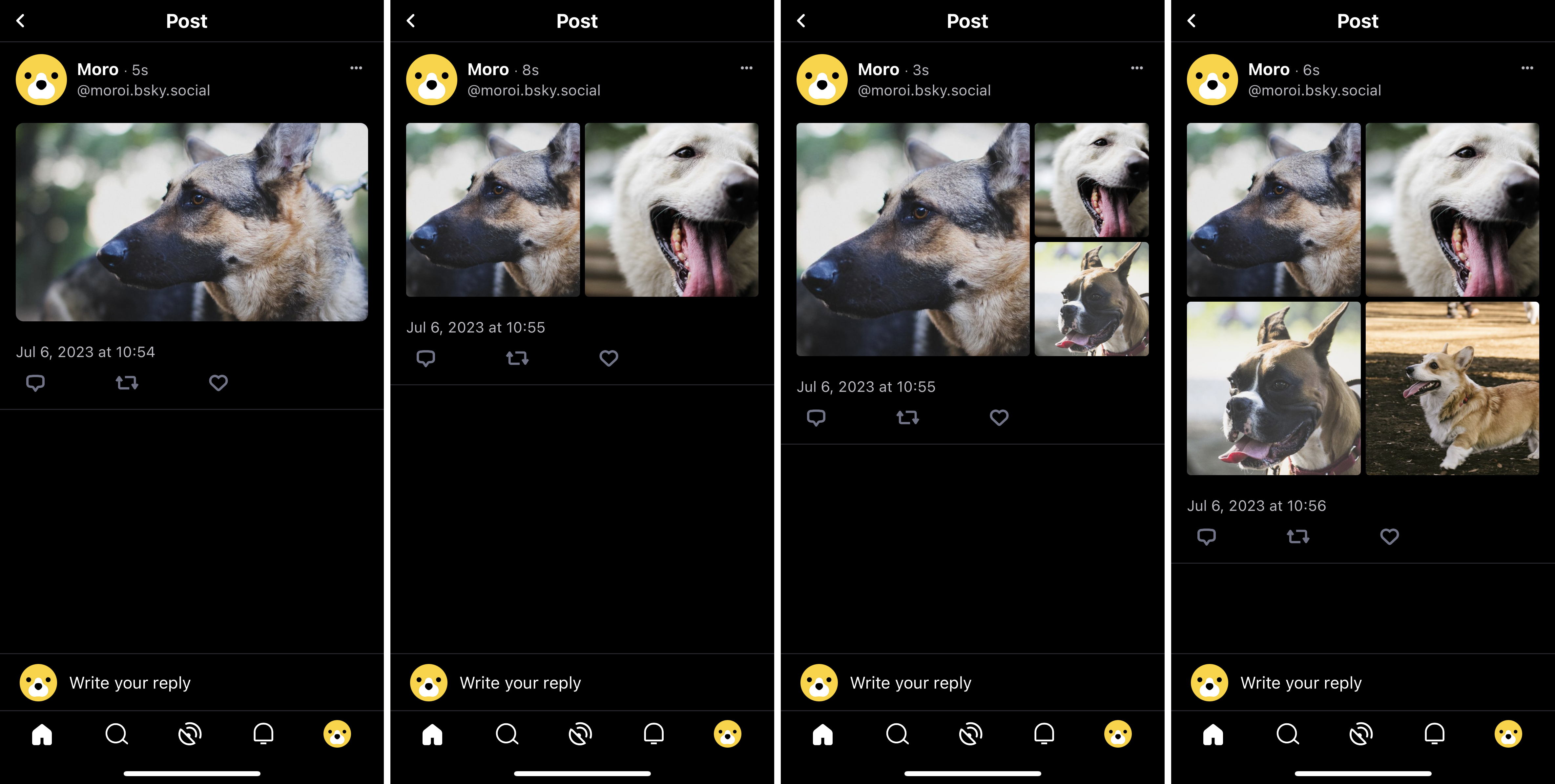1555x784 pixels.
Task: Open the white dog photo in two-photo post
Action: point(671,210)
